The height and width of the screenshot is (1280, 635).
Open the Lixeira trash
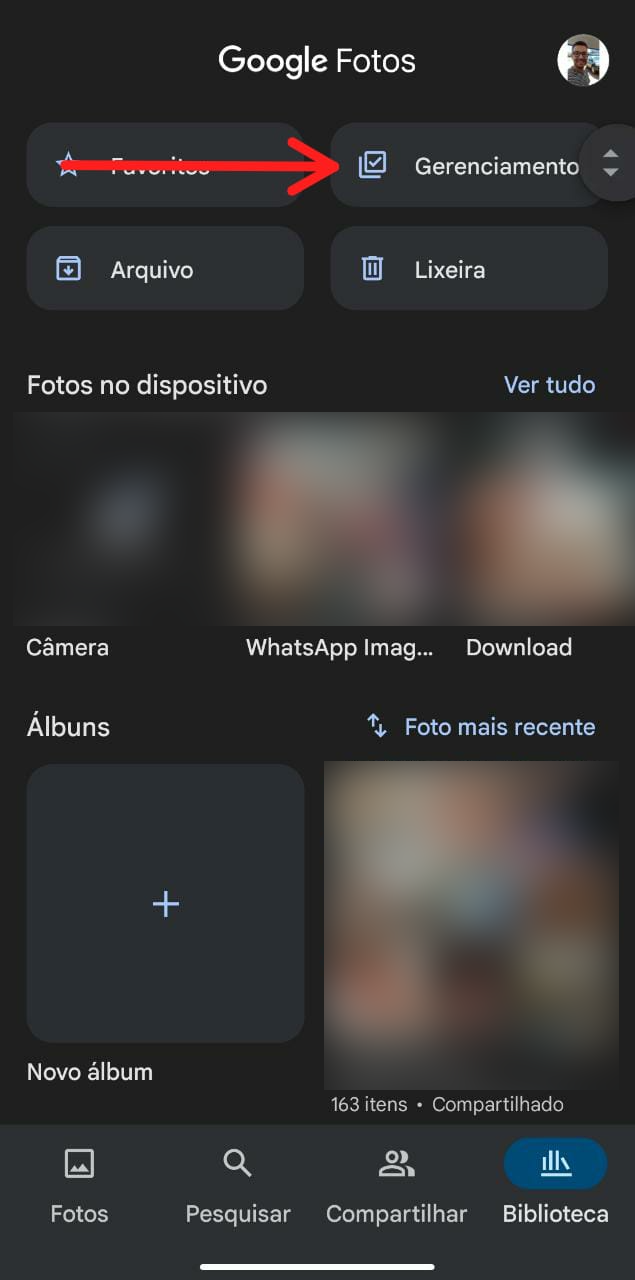tap(469, 269)
